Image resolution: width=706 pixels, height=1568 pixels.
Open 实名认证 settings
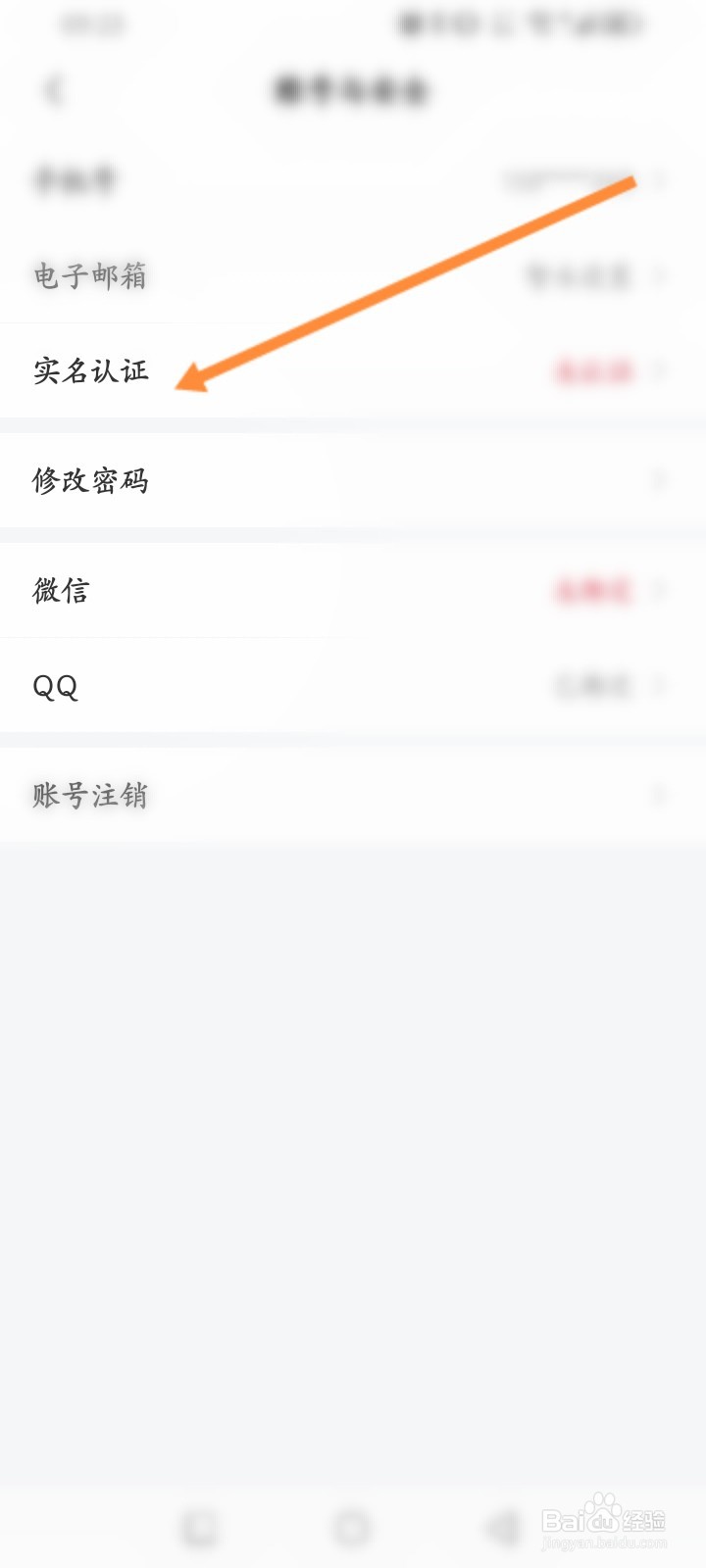tap(353, 370)
